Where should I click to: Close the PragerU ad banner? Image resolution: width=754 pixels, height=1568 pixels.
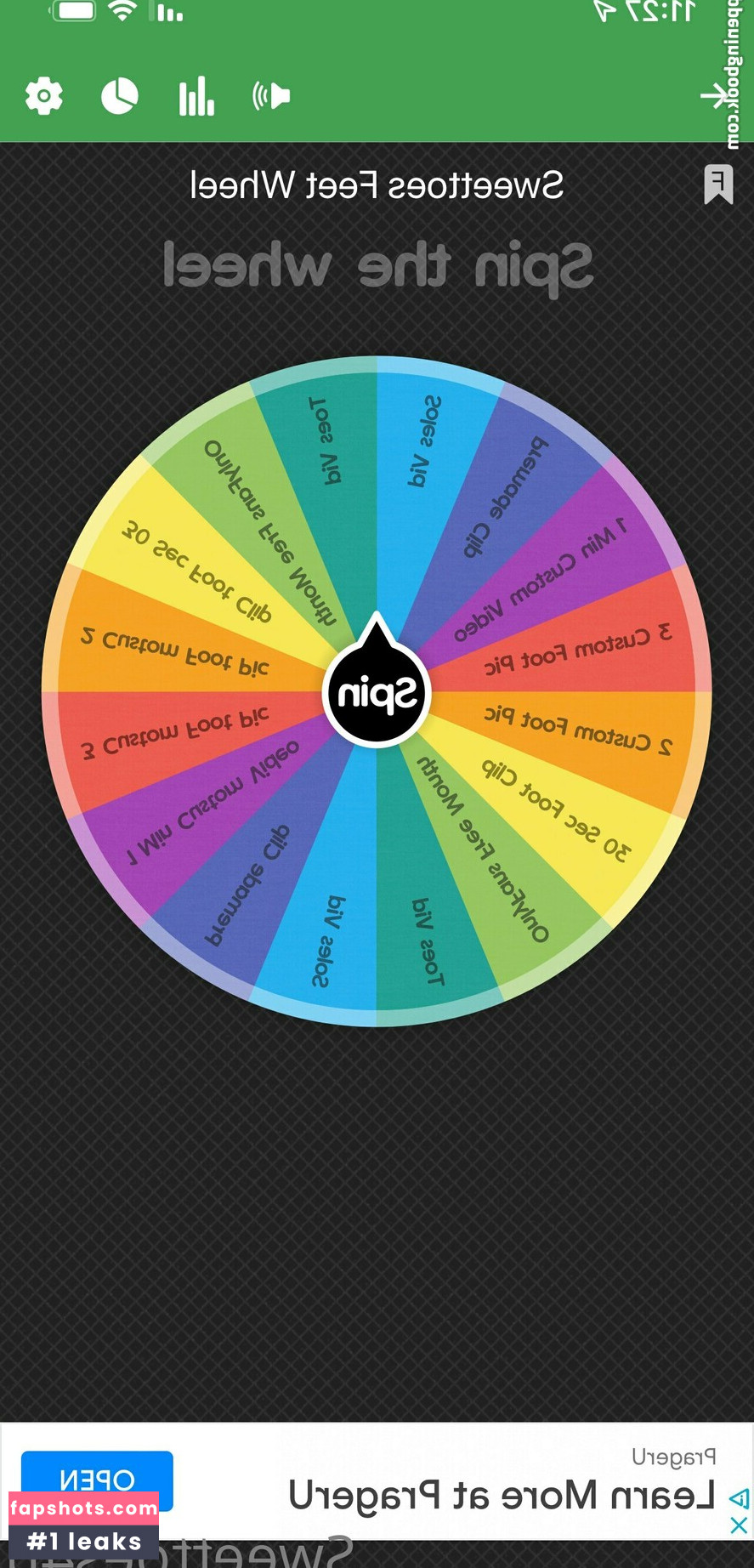tap(739, 1525)
